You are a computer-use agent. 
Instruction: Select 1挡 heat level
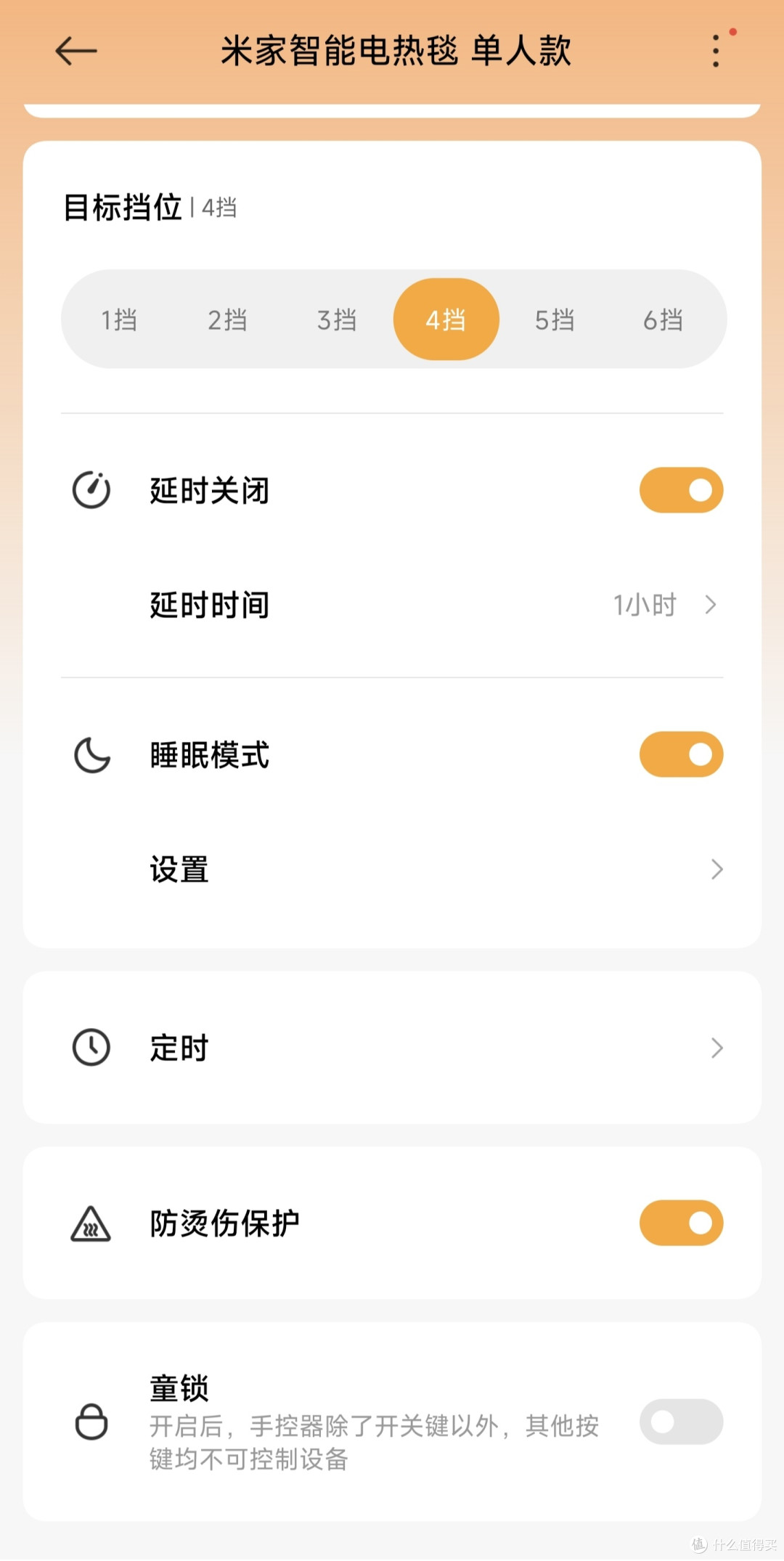119,319
